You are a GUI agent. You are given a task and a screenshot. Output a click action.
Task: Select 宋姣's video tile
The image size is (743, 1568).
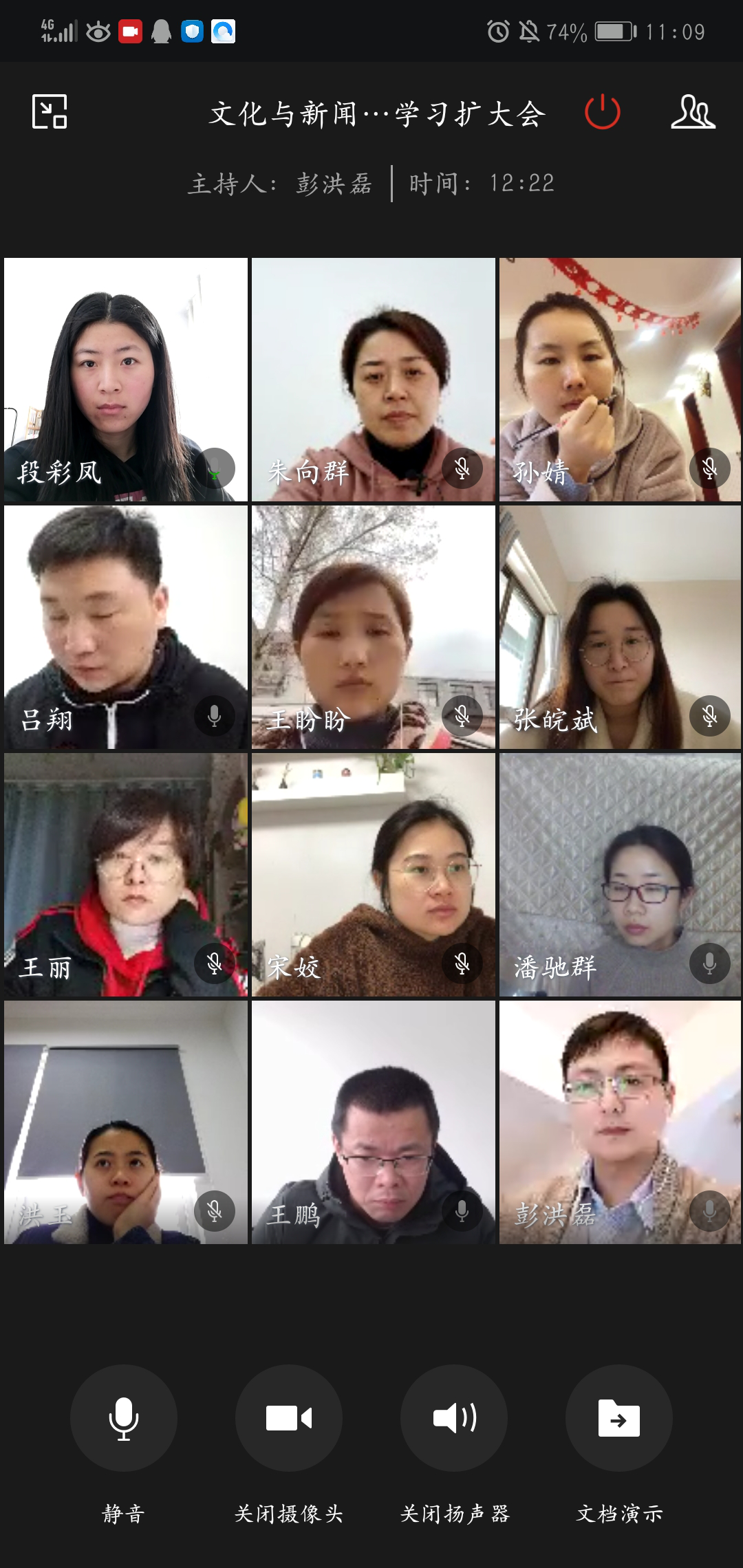(x=373, y=875)
